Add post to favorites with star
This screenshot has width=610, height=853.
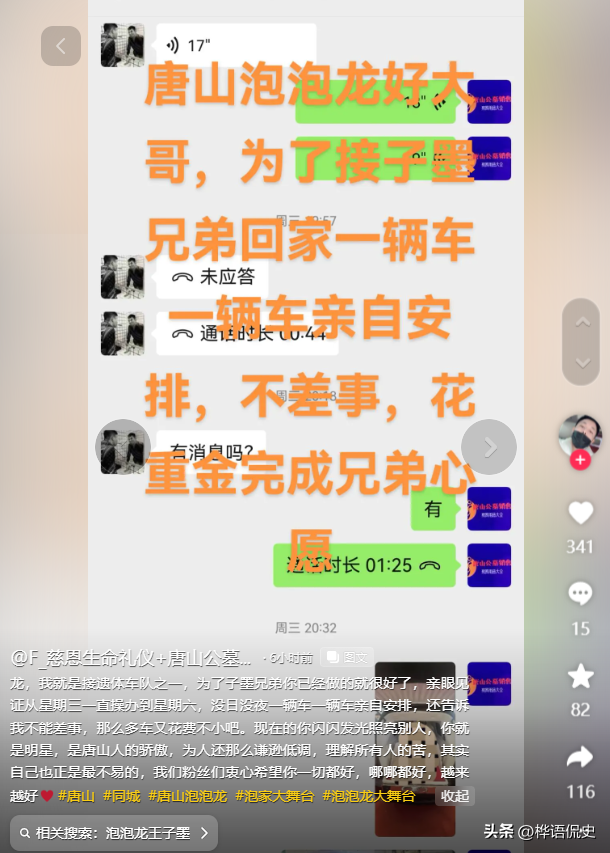(x=580, y=676)
